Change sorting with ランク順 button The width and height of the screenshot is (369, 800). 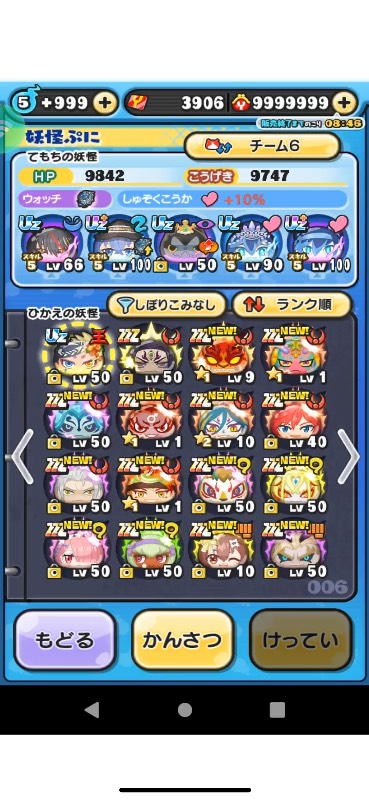click(x=291, y=305)
